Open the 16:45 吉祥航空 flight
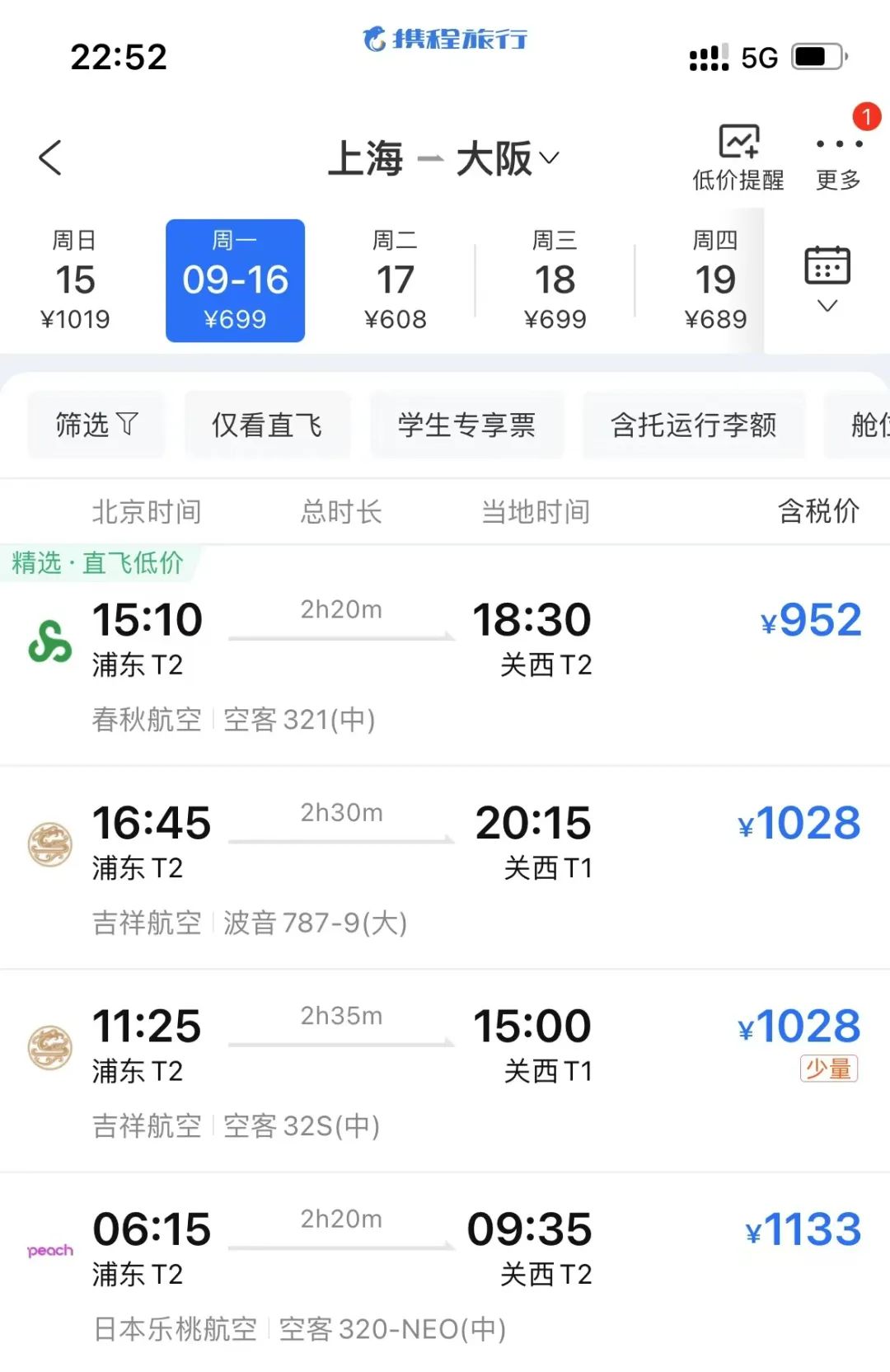The image size is (890, 1372). [445, 866]
